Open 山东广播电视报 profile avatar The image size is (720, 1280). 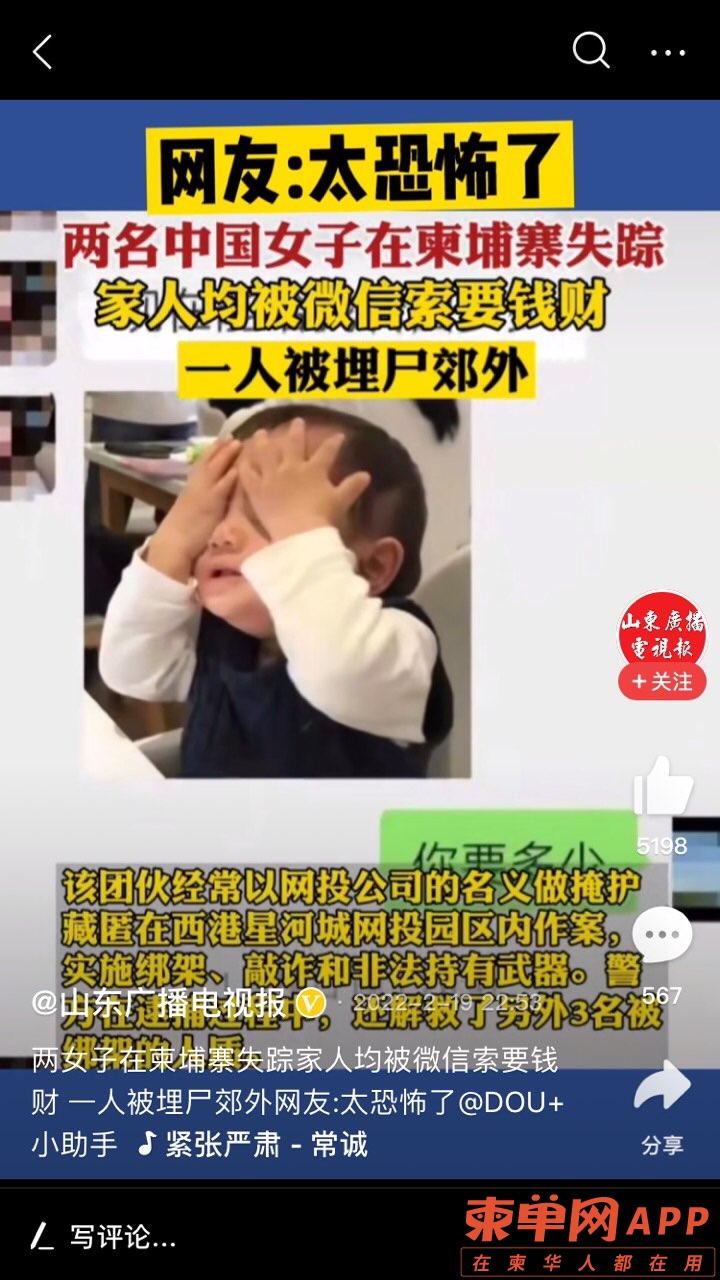(x=662, y=630)
